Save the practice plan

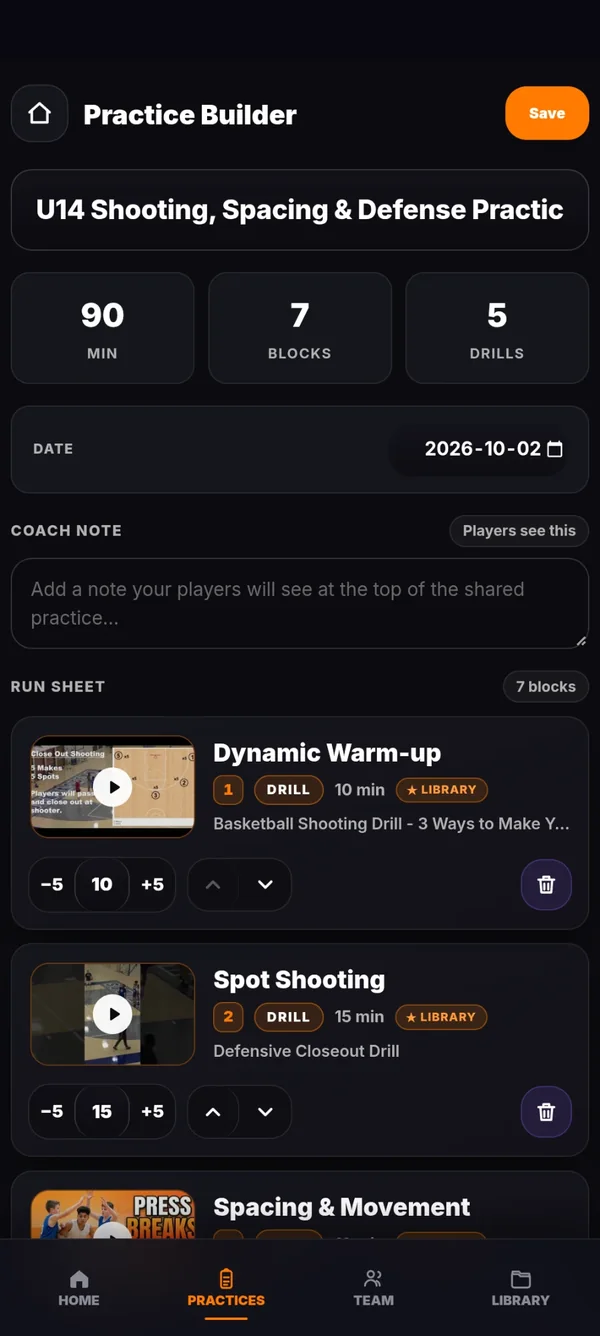tap(547, 113)
